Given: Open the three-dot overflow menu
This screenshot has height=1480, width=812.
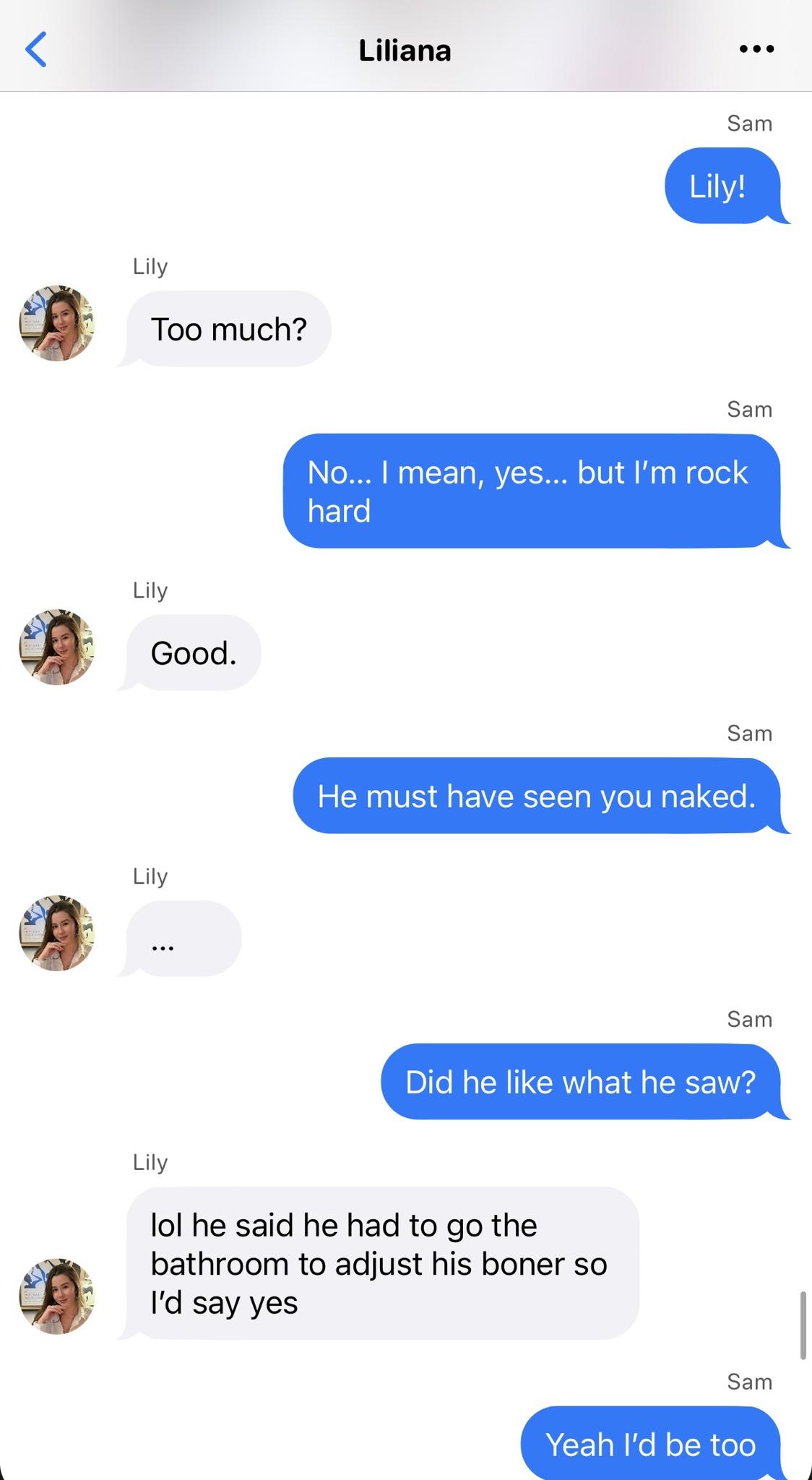Looking at the screenshot, I should pyautogui.click(x=756, y=49).
